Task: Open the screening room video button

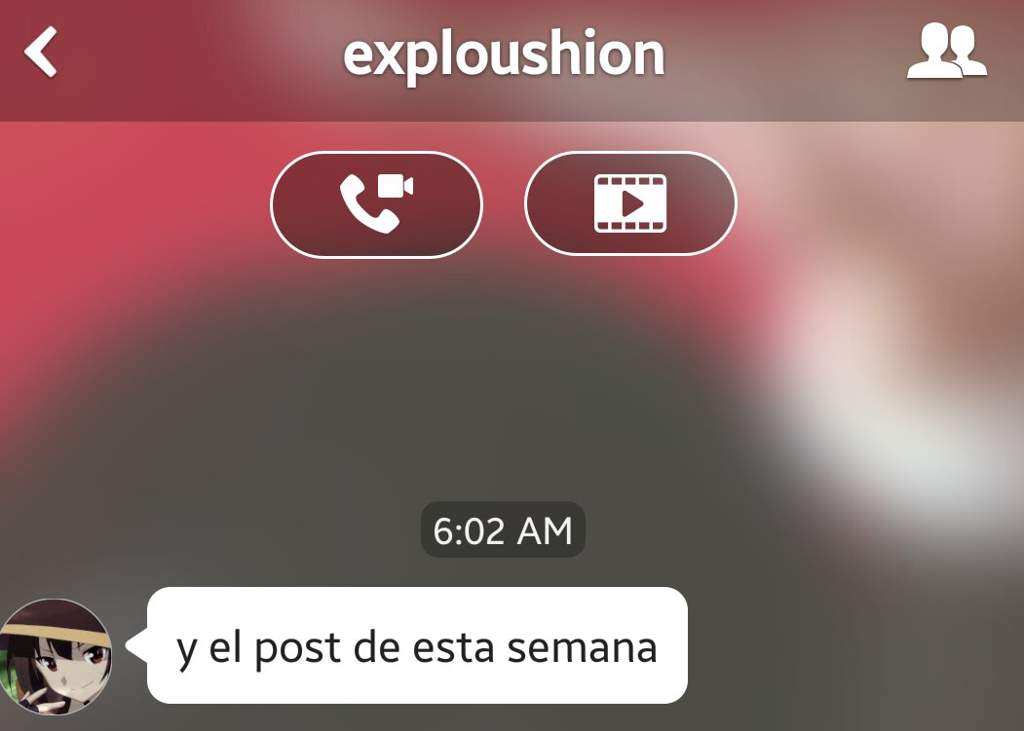Action: point(630,204)
